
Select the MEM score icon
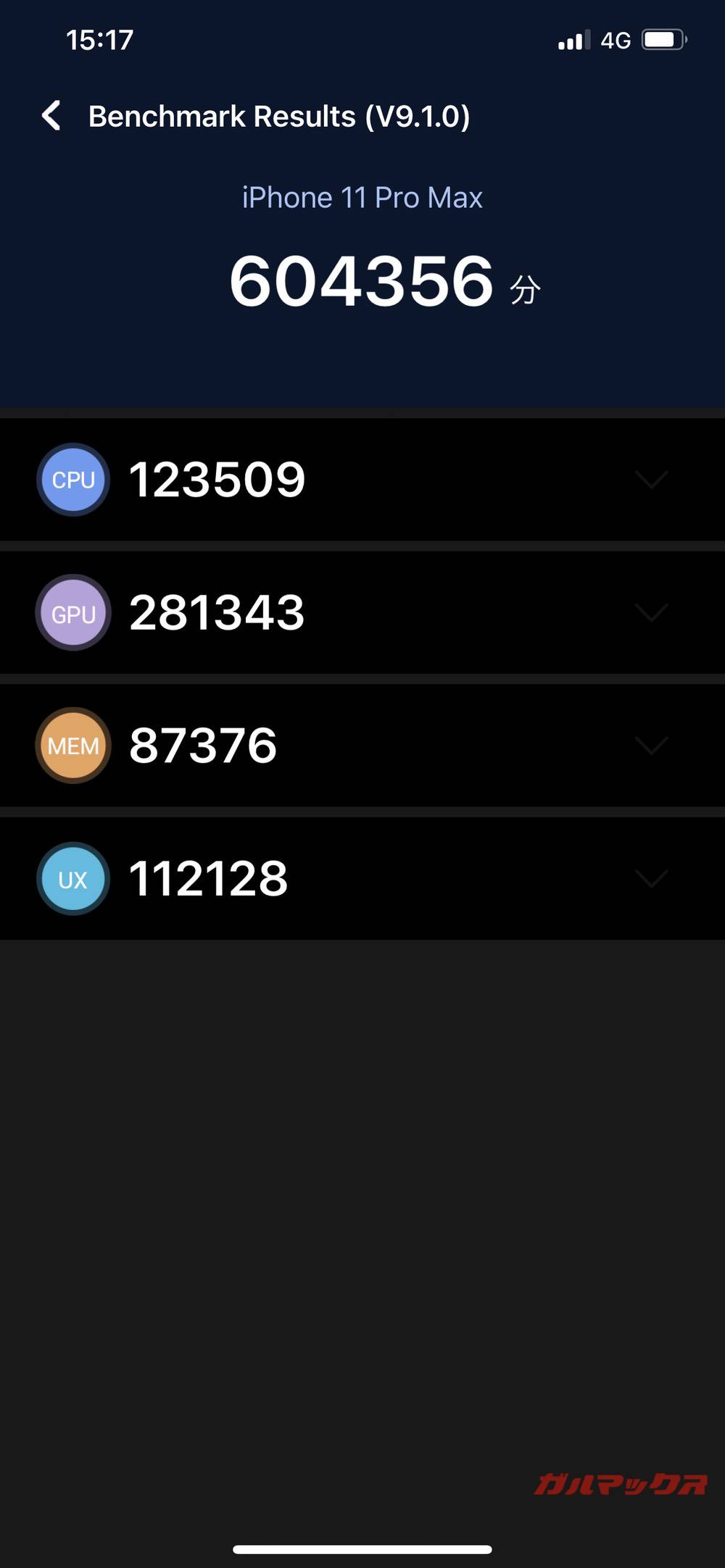(x=72, y=745)
